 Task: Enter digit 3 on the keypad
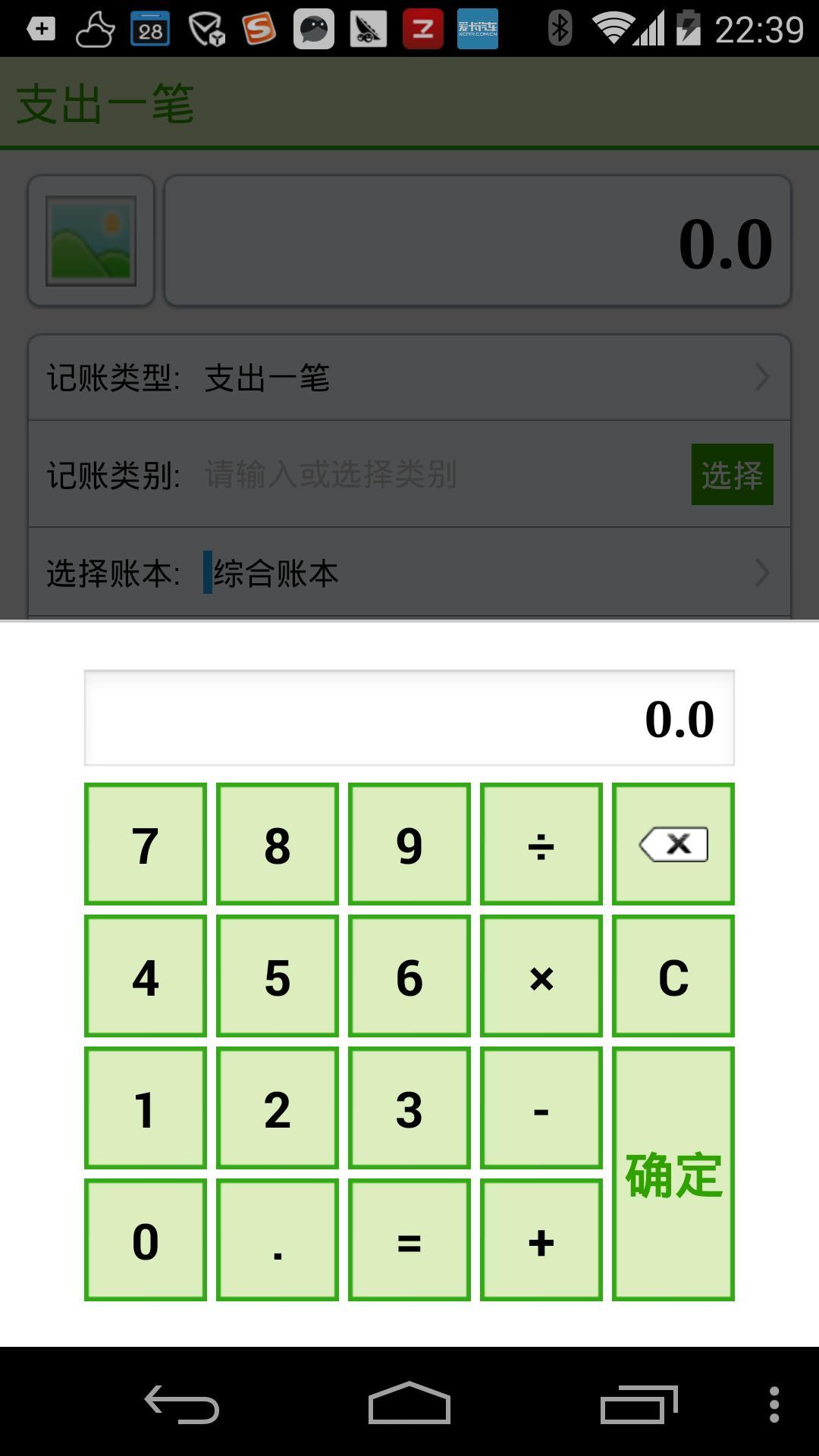point(409,1108)
